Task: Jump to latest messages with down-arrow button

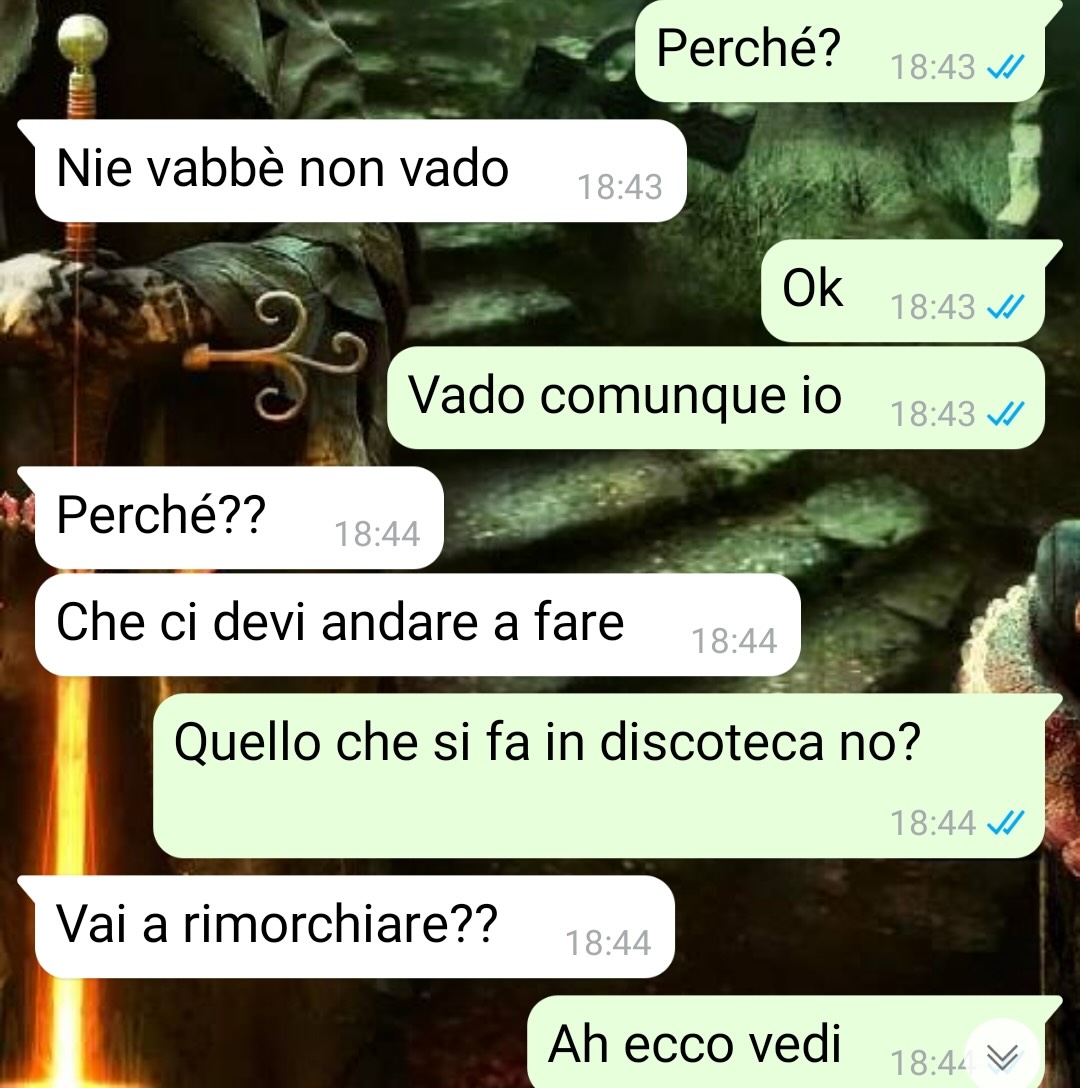Action: click(x=1003, y=1056)
